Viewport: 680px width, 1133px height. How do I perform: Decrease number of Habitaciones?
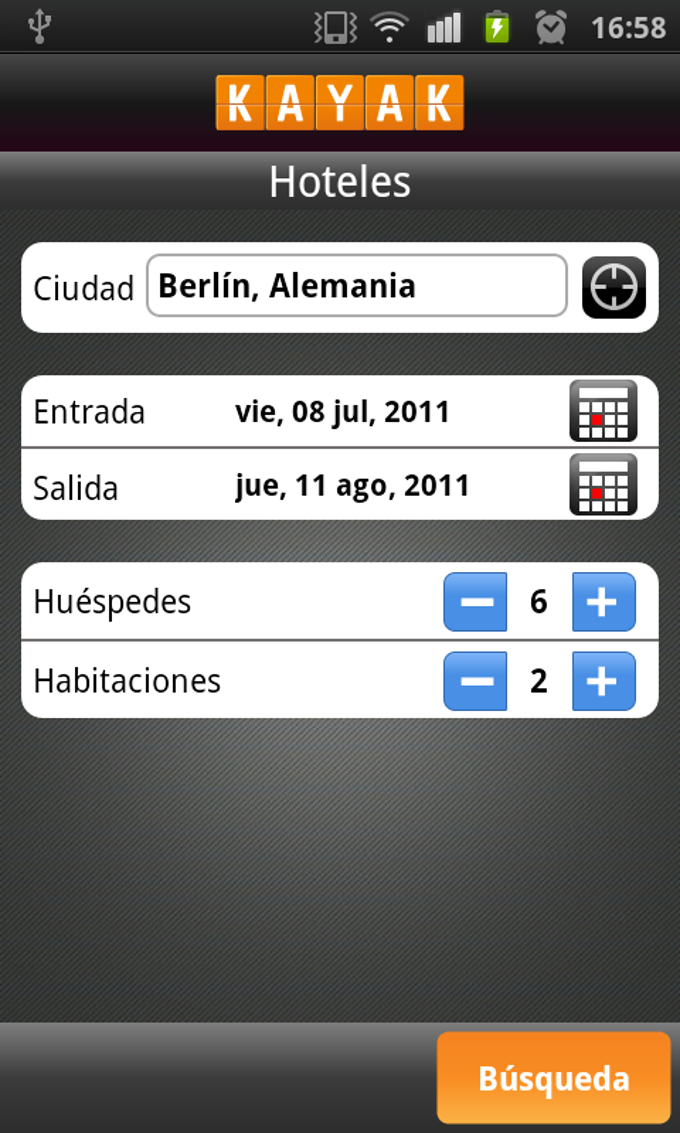[x=475, y=681]
